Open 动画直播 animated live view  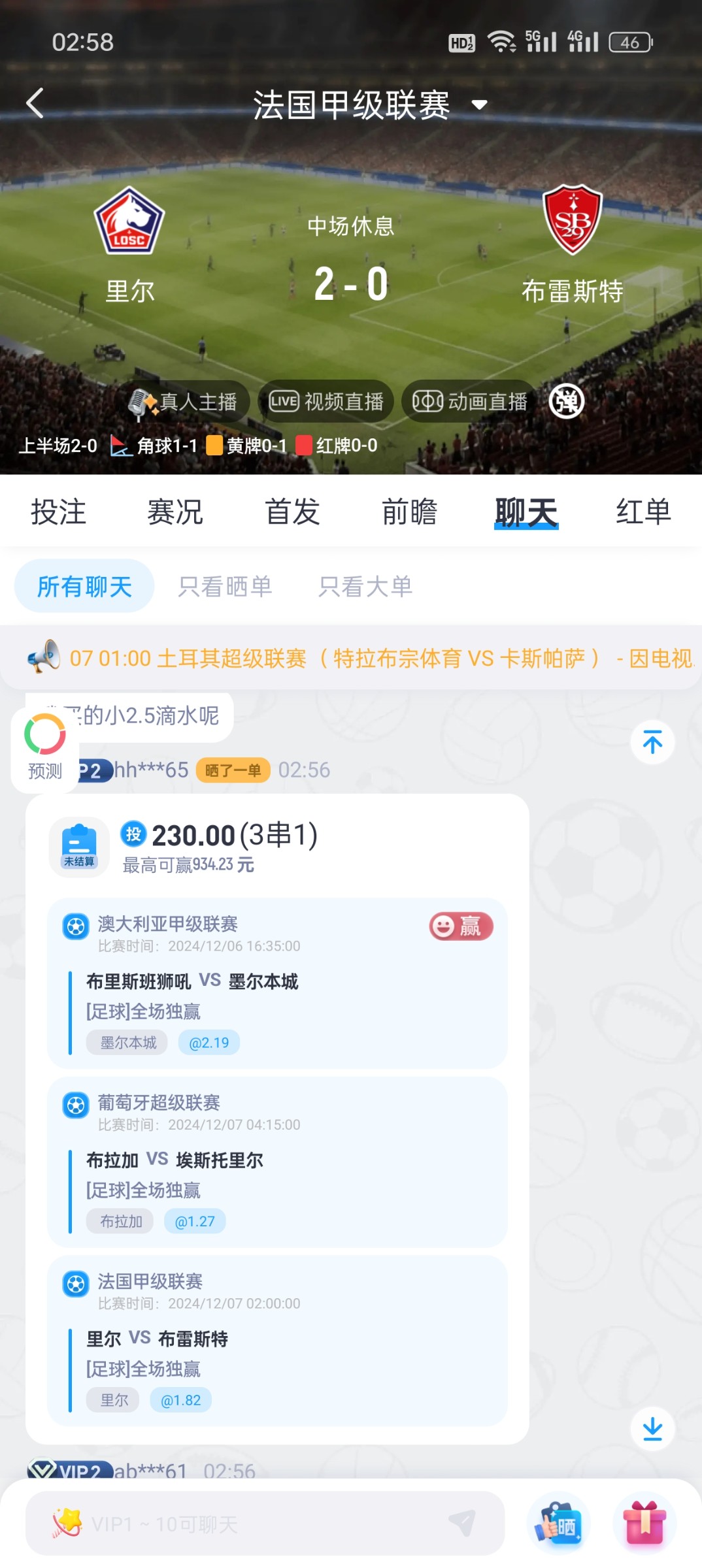tap(469, 401)
